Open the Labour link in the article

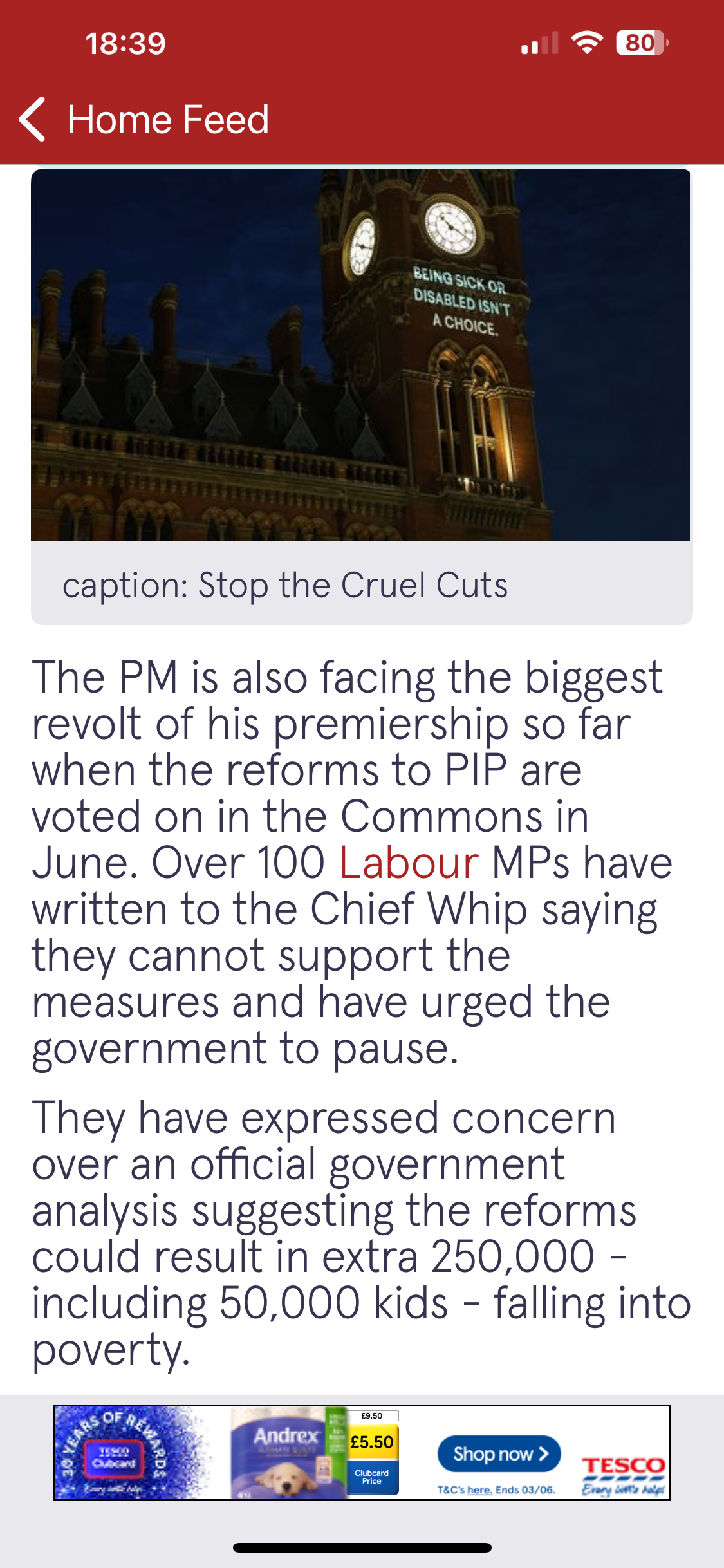(x=409, y=863)
